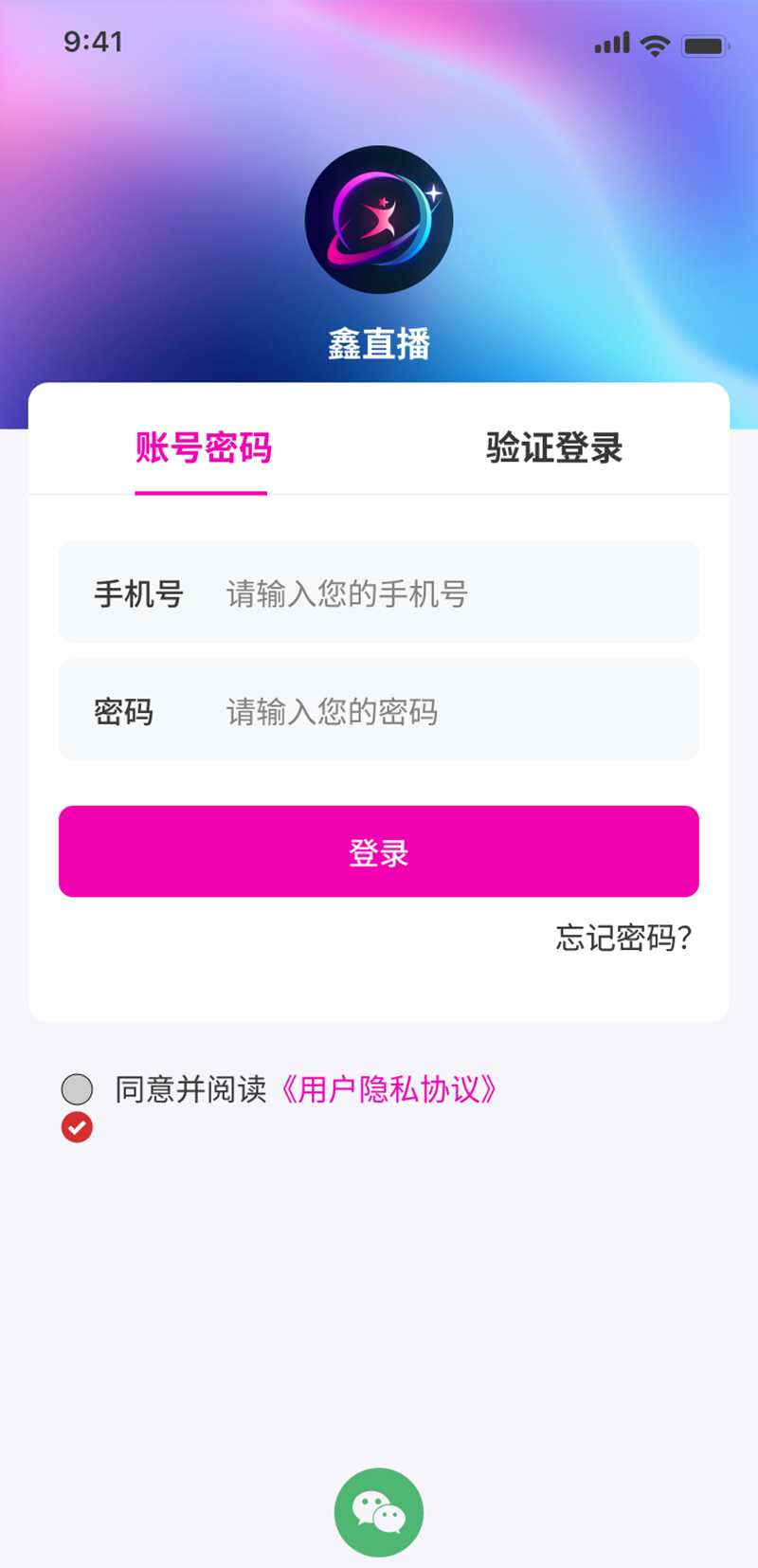Open the 《用户隐私协议》 link
This screenshot has width=758, height=1568.
[x=386, y=1089]
